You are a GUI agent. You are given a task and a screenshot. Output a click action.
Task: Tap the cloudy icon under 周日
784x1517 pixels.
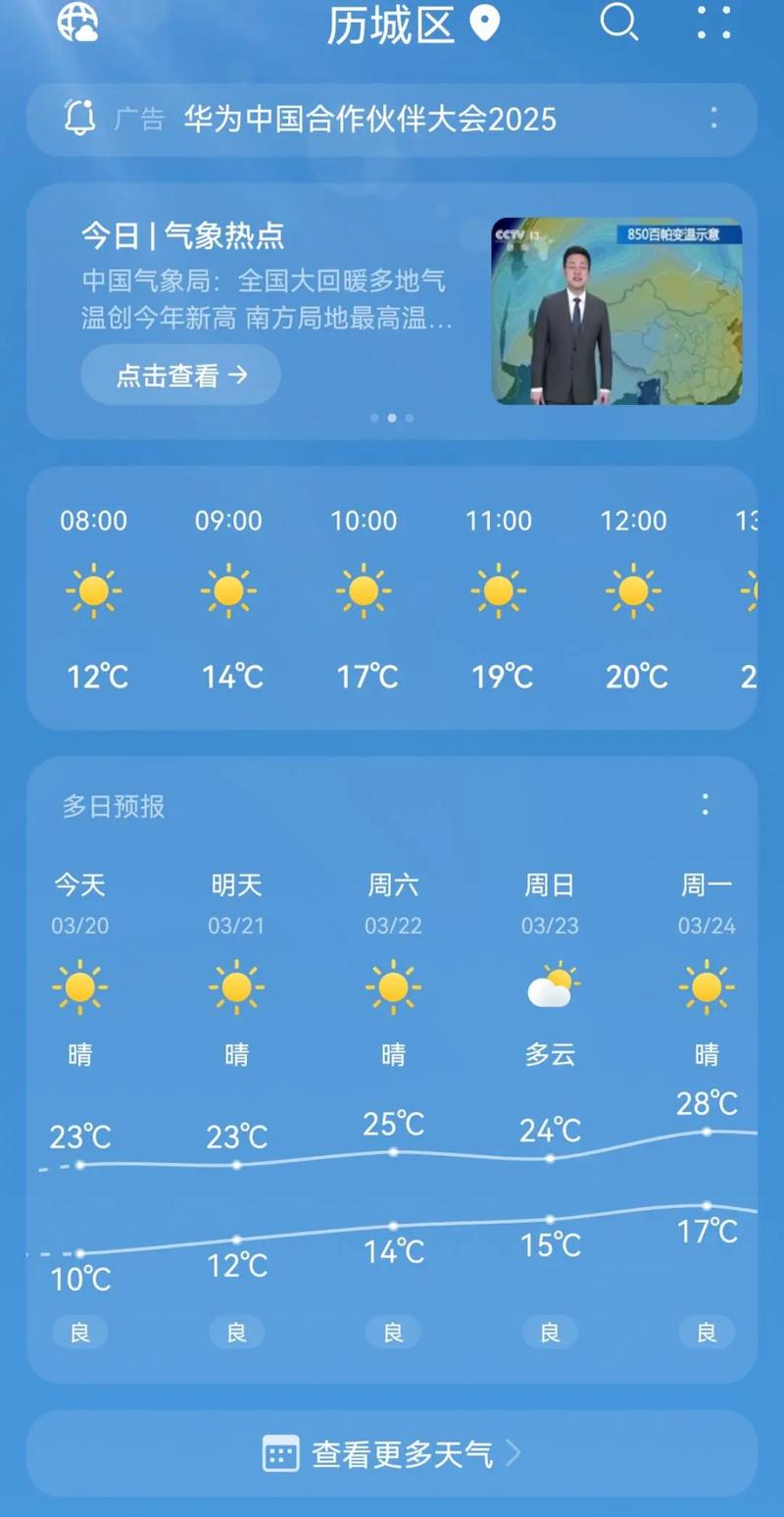pyautogui.click(x=550, y=988)
